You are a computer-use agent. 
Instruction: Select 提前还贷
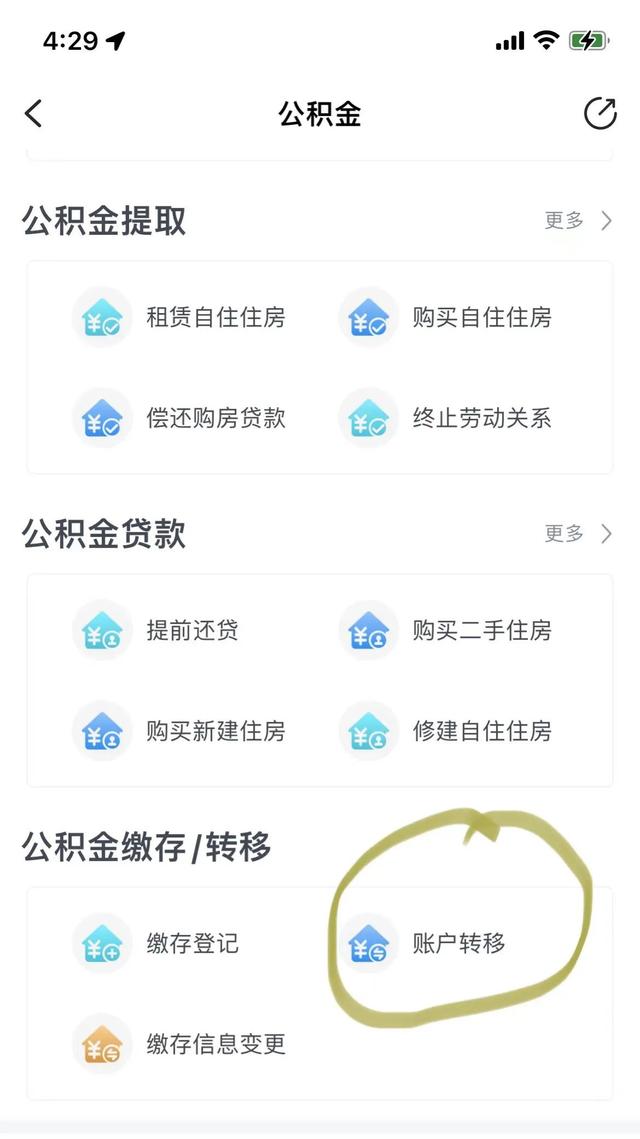155,630
